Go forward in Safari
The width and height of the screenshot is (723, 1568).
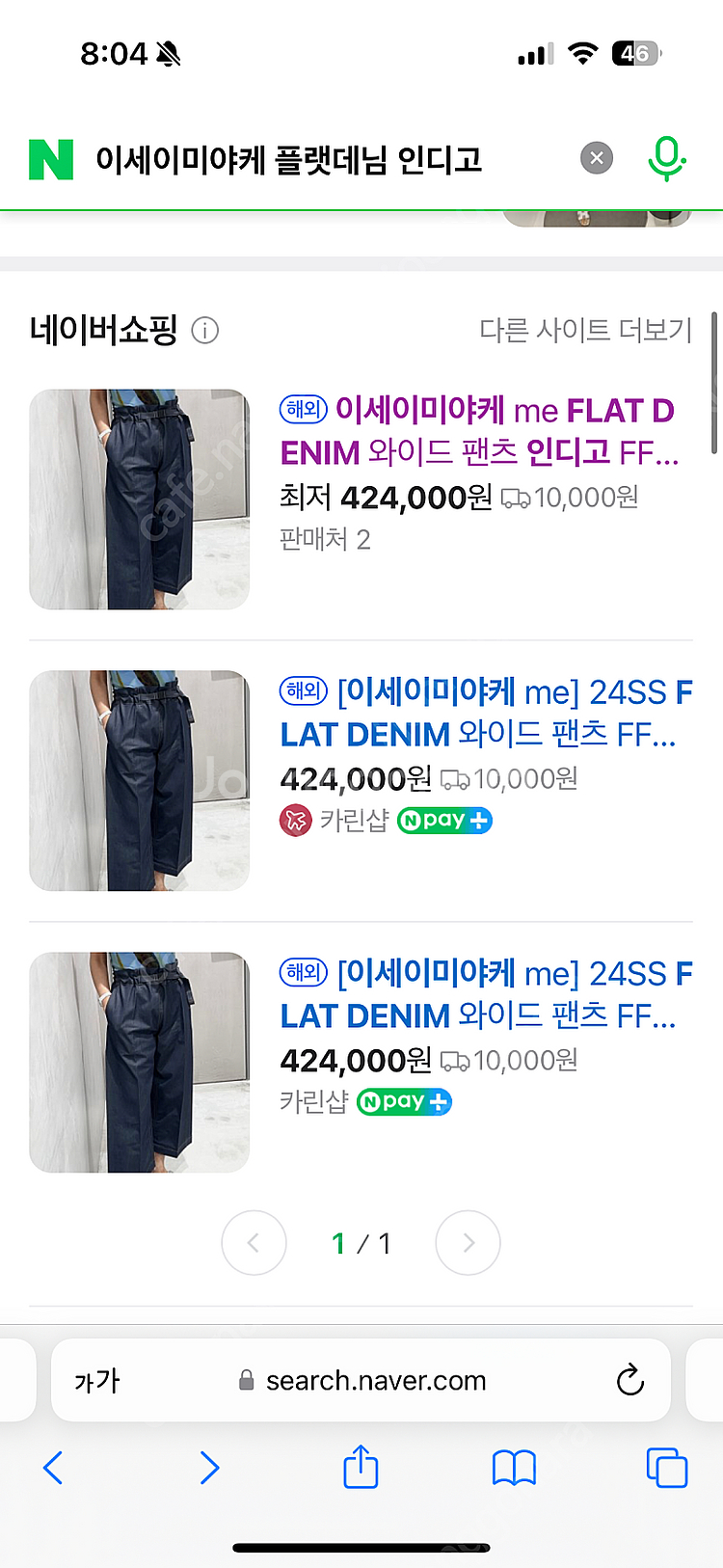[x=209, y=1468]
